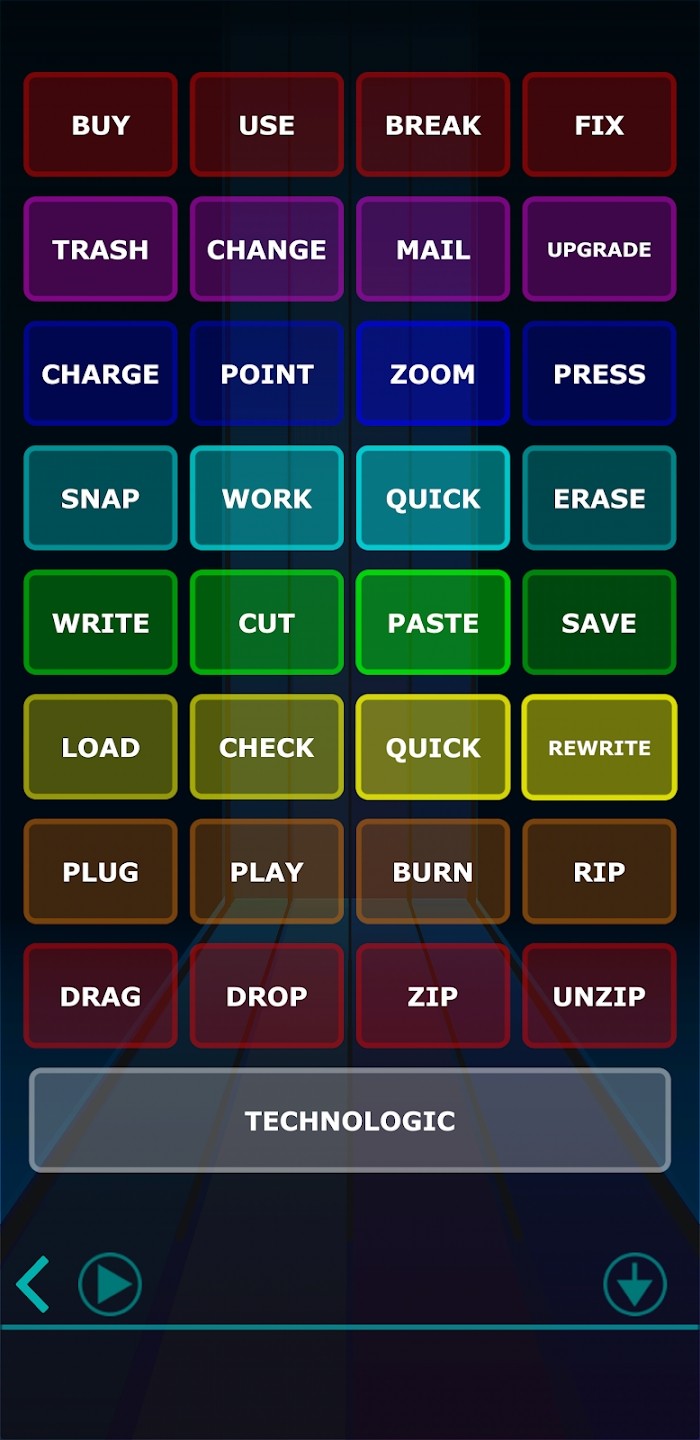The width and height of the screenshot is (700, 1440).
Task: Play the TRASH sample pad
Action: (x=100, y=249)
